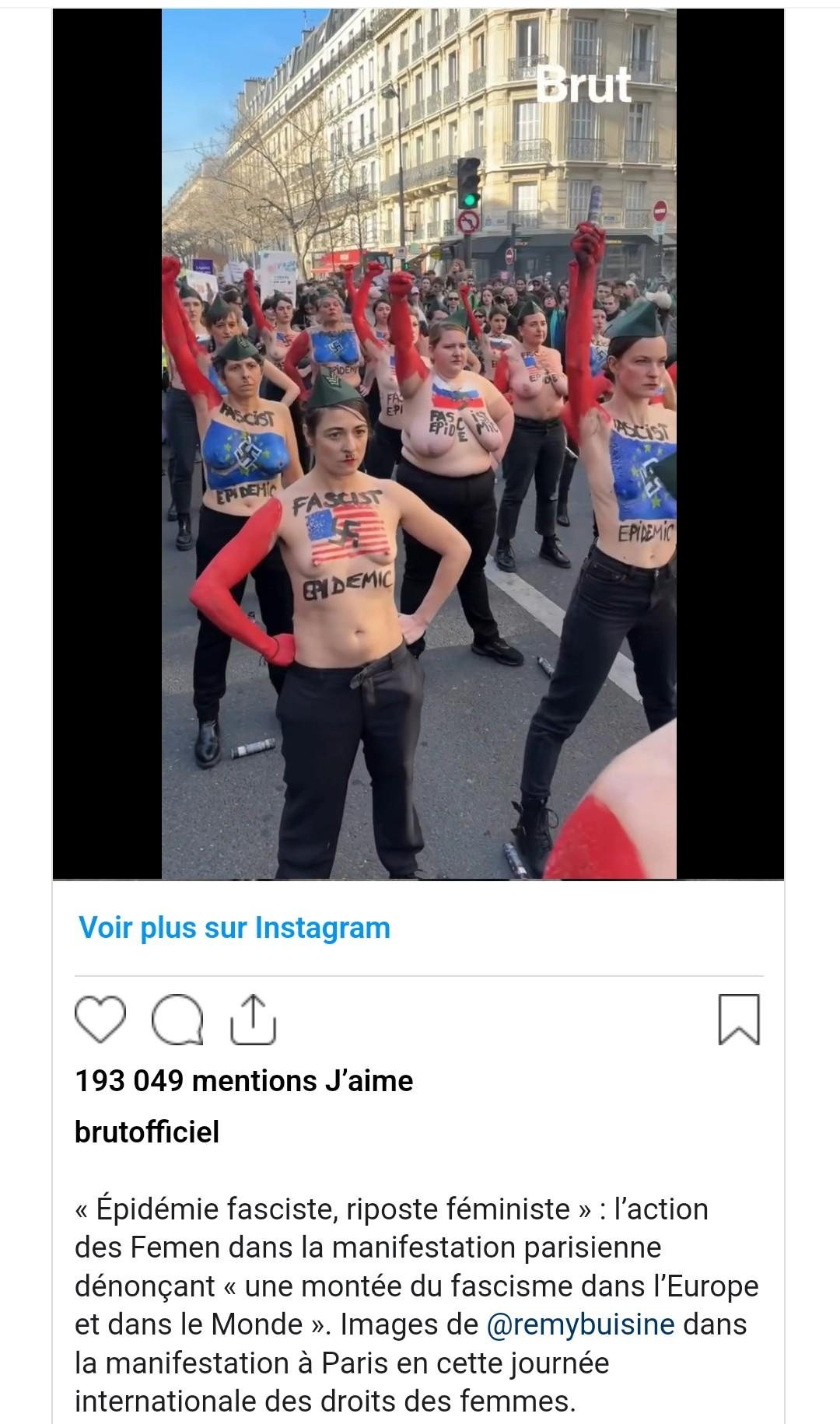Share this Instagram post
The image size is (840, 1424).
coord(254,1020)
